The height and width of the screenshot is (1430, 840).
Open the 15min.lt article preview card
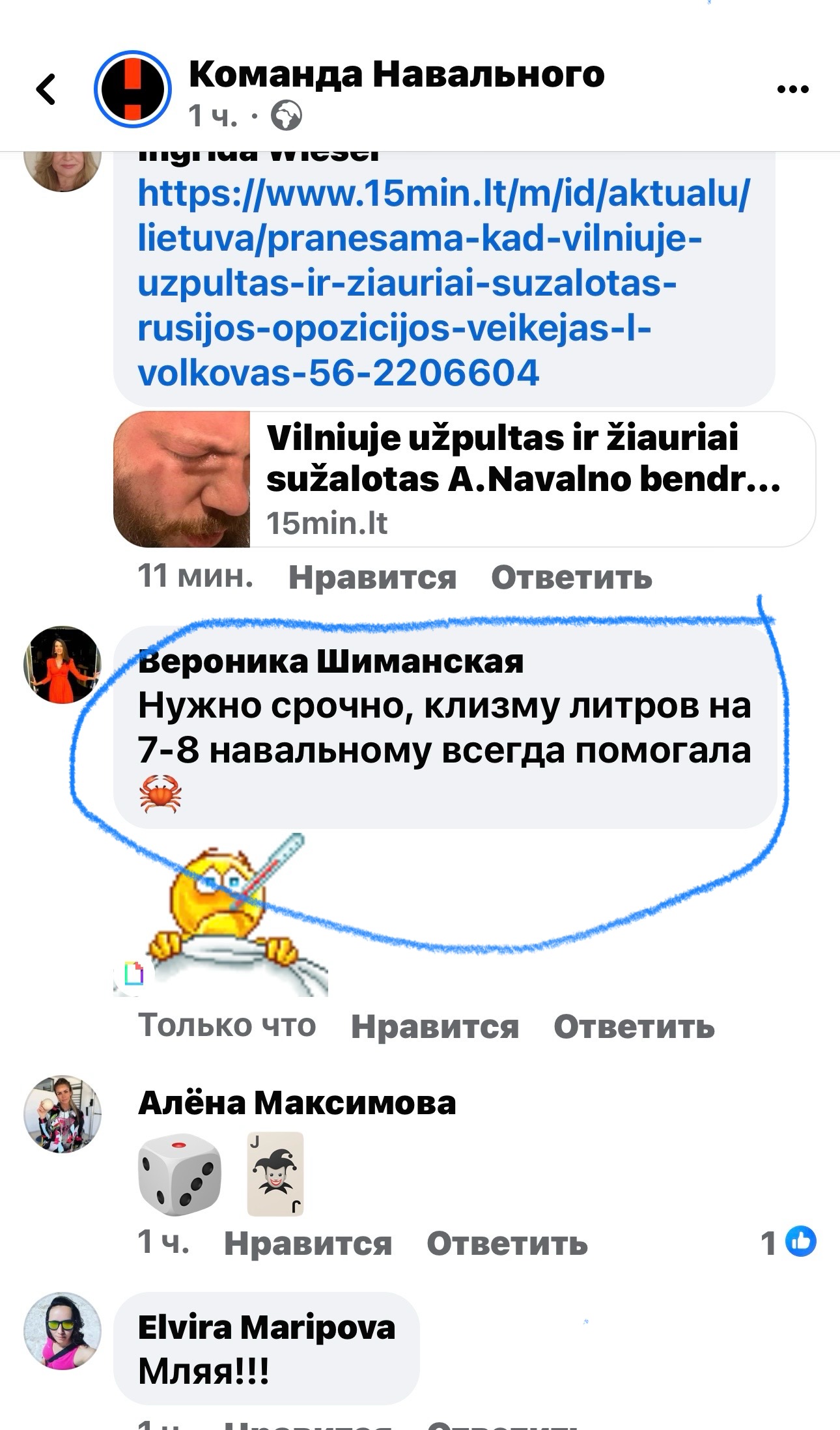464,479
